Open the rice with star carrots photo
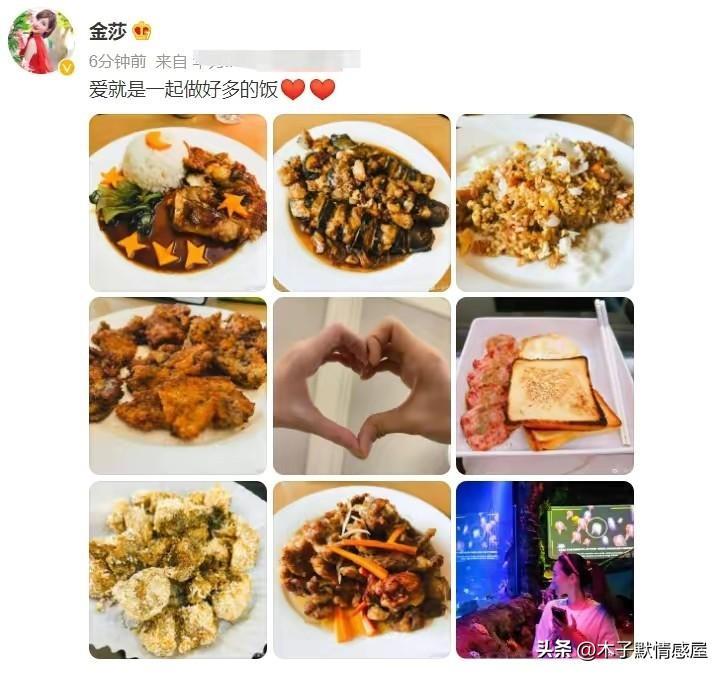The width and height of the screenshot is (724, 676). (x=178, y=202)
